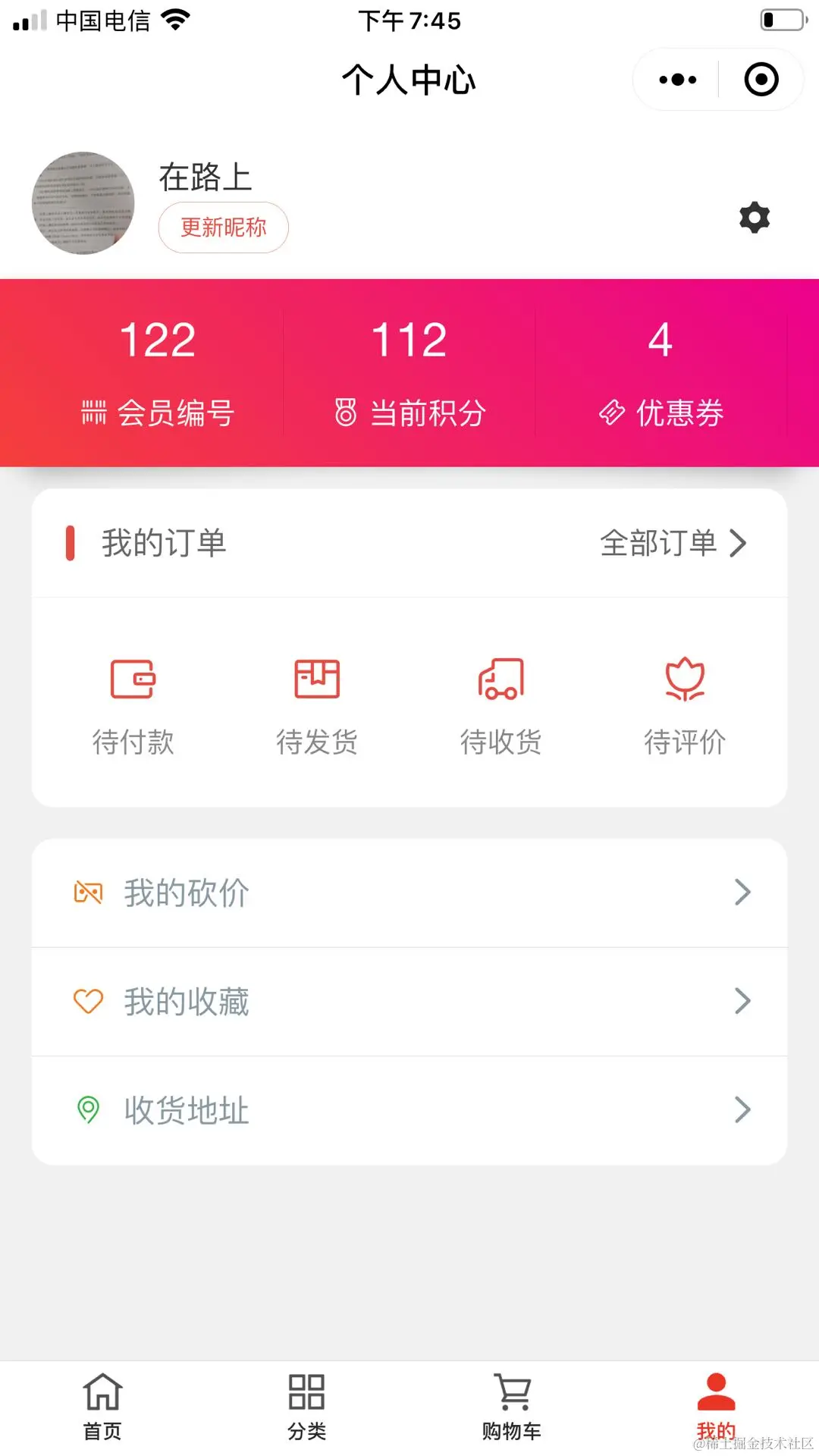This screenshot has height=1456, width=819.
Task: View 优惠券 coupons
Action: [661, 372]
